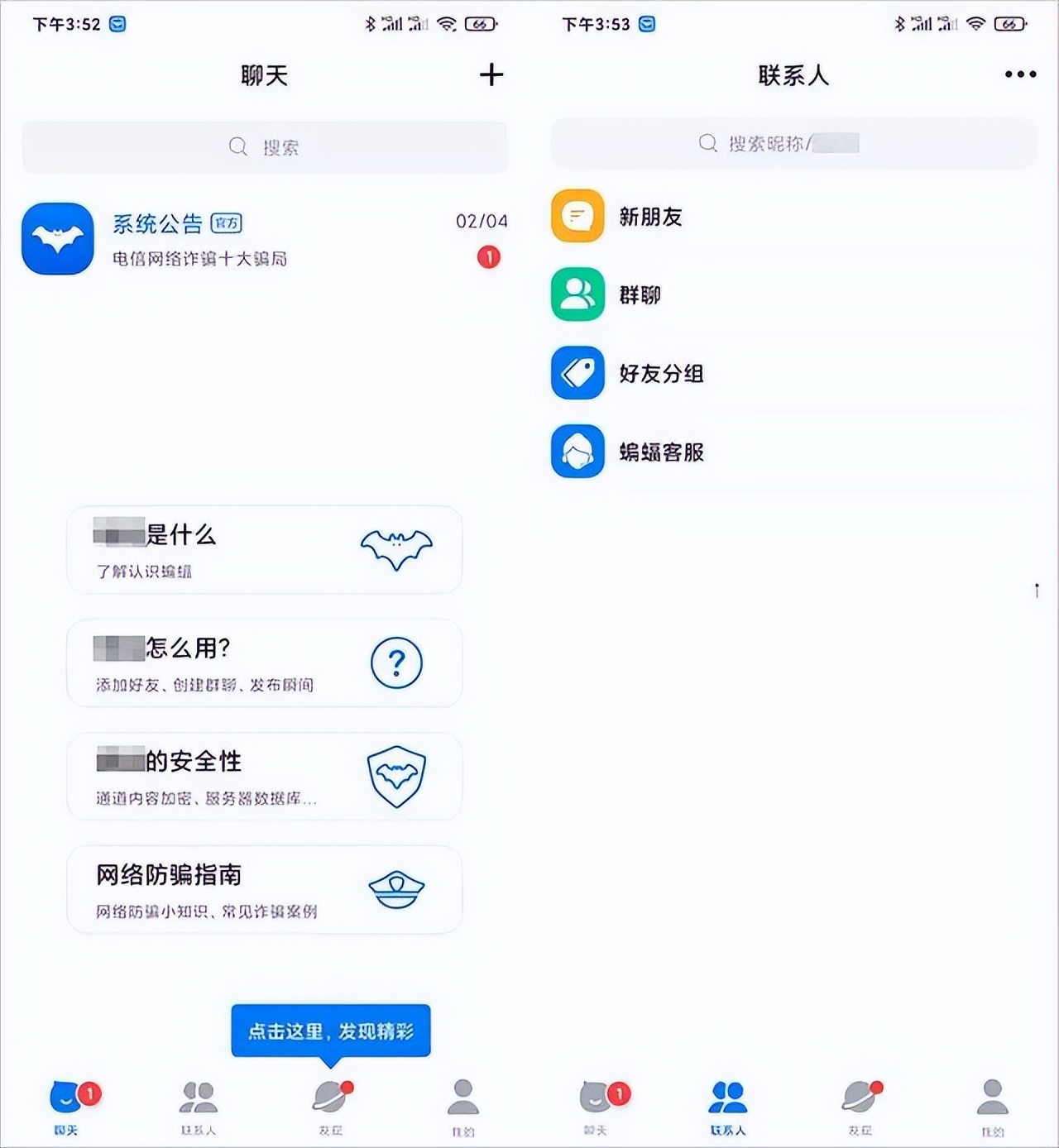Open the 系统公告 chat thread
Image resolution: width=1059 pixels, height=1148 pixels.
(265, 239)
